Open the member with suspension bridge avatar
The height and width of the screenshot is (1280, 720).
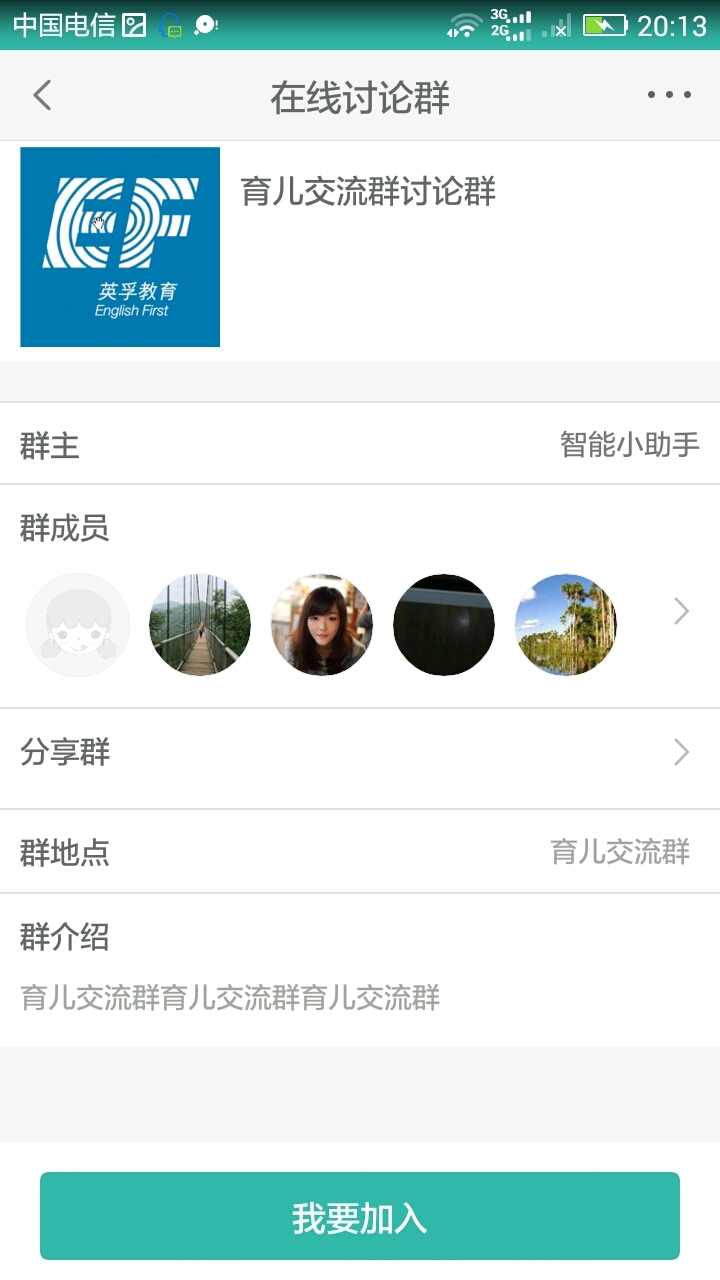coord(200,625)
